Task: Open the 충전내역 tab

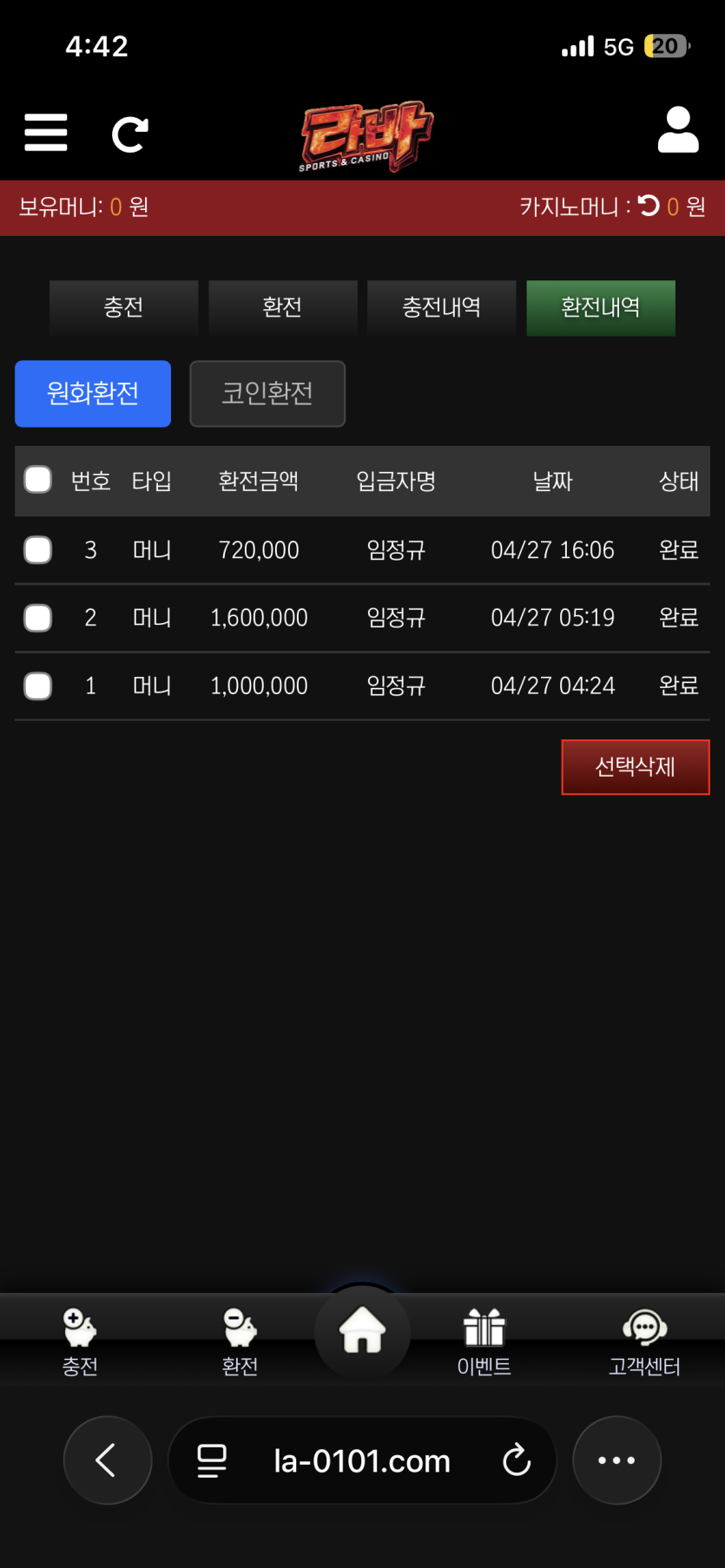Action: pos(441,307)
